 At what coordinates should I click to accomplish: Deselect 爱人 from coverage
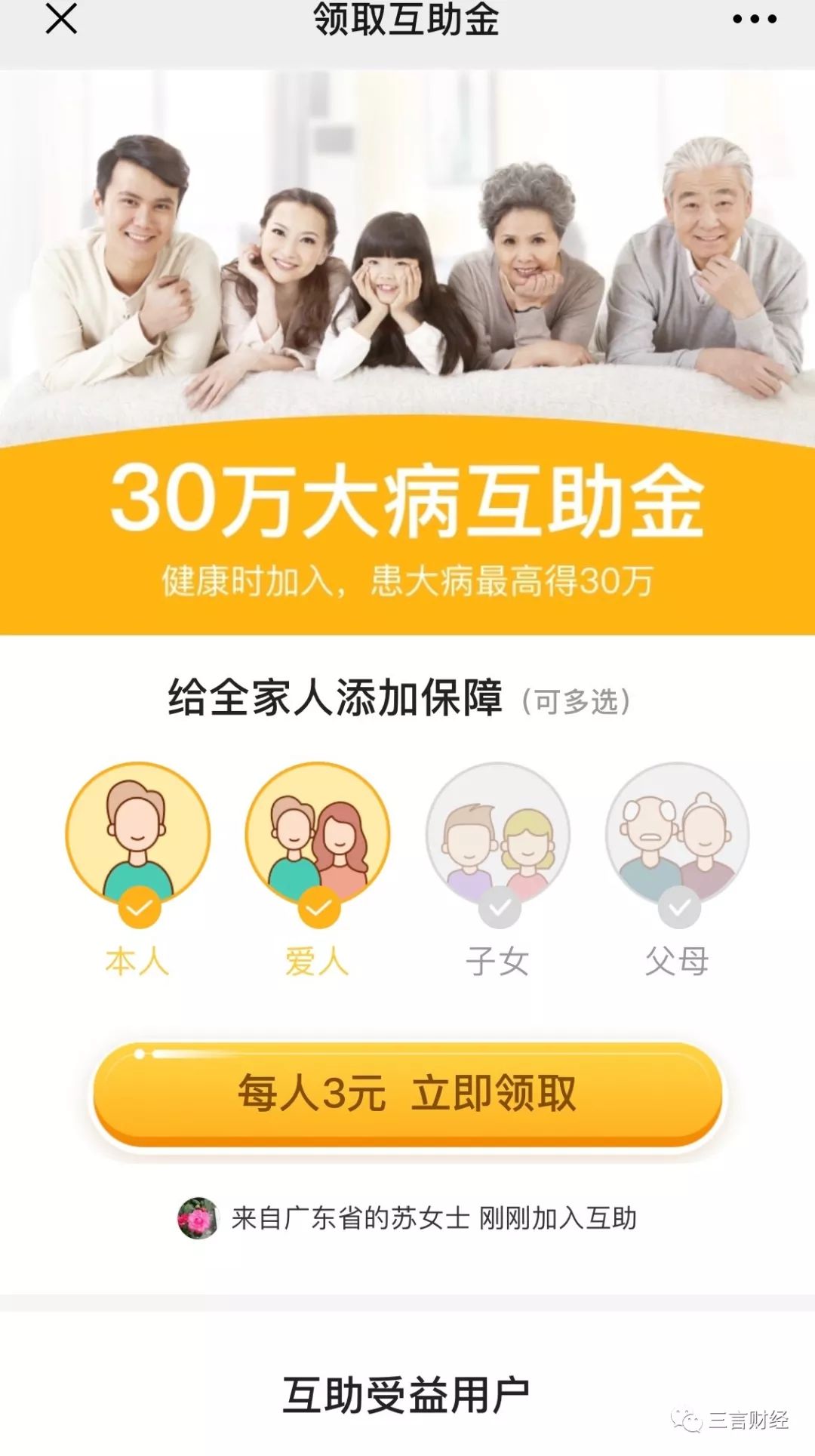pos(317,838)
